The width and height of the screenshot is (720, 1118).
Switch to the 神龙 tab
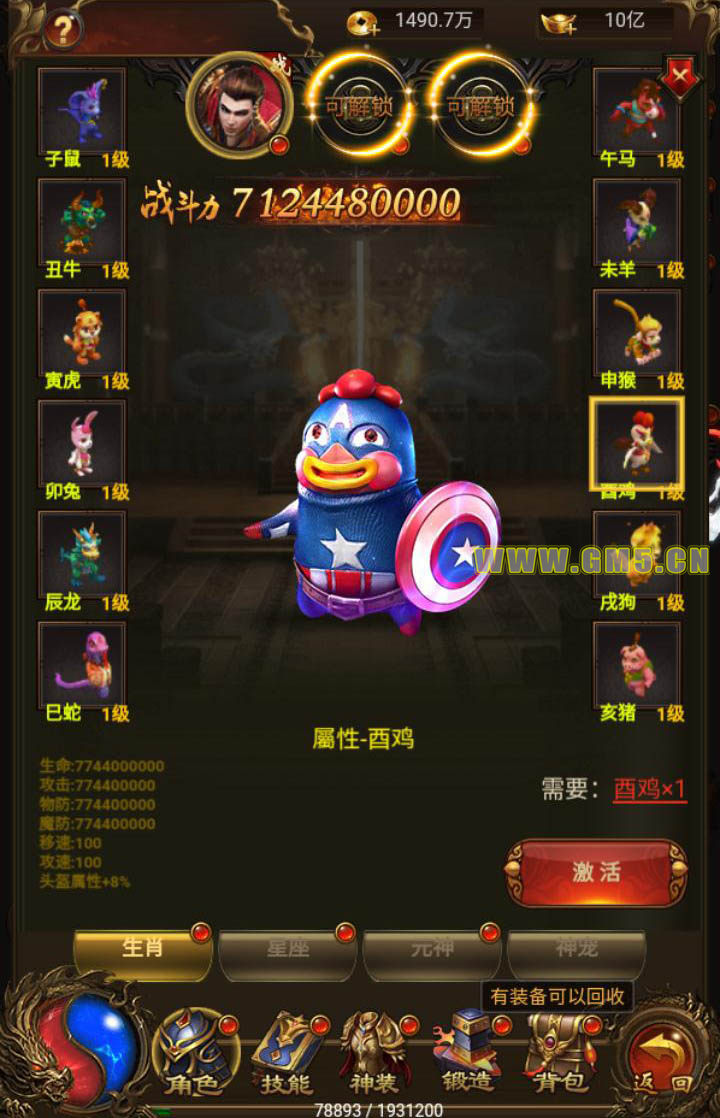(576, 950)
